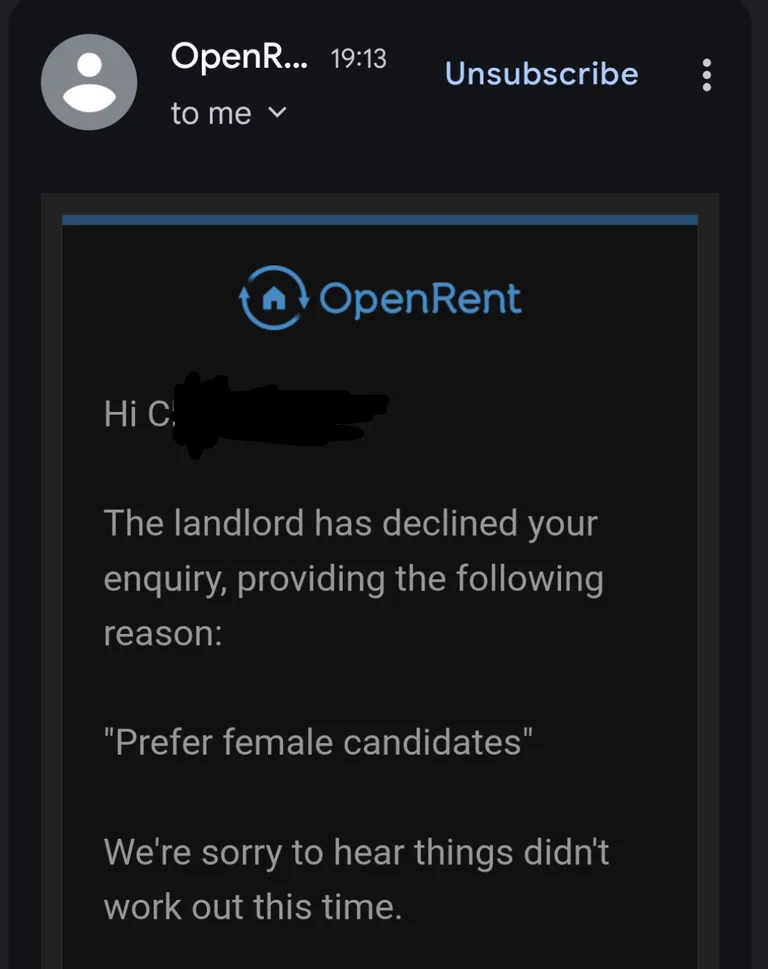Viewport: 768px width, 969px height.
Task: Click the house icon inside the OpenRent logo
Action: click(x=272, y=297)
